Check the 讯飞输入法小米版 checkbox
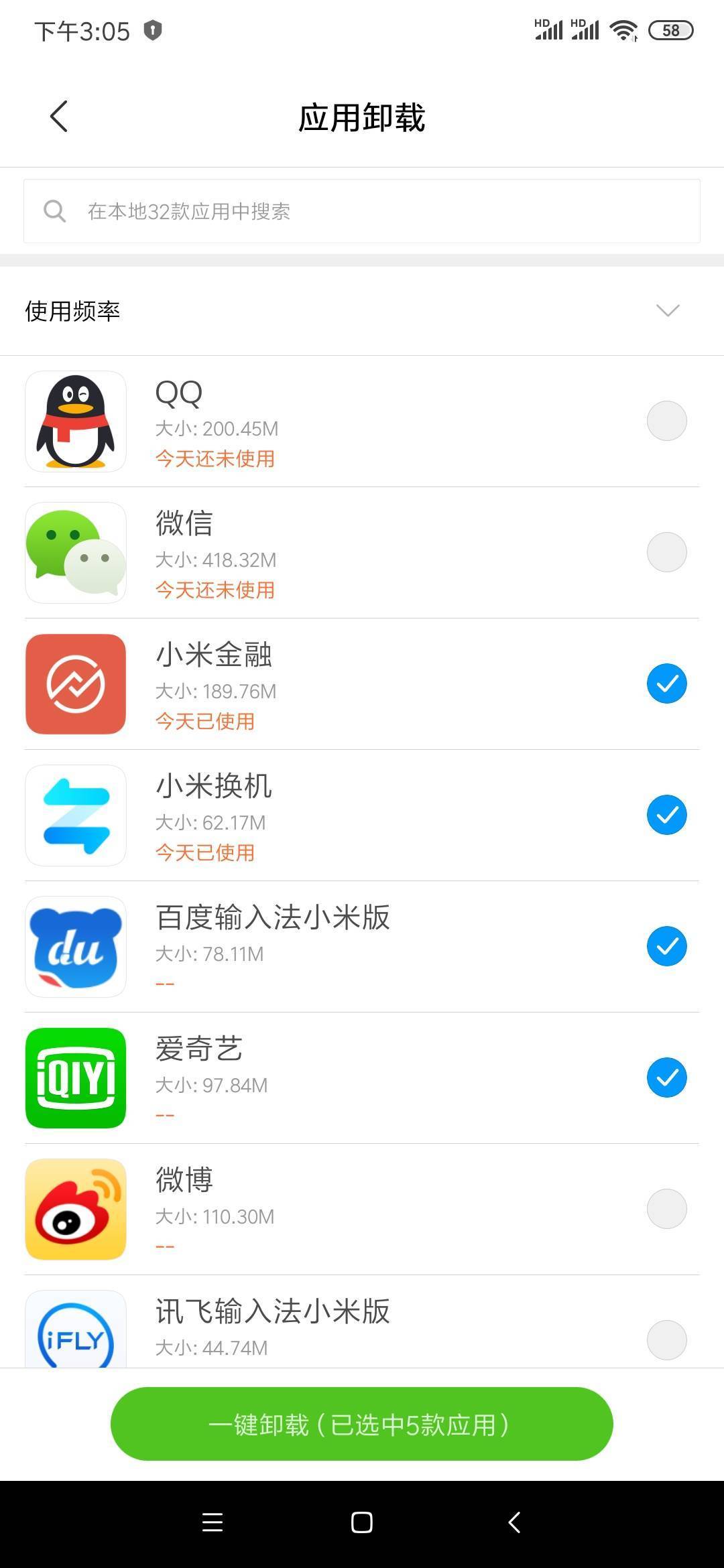 tap(666, 1340)
